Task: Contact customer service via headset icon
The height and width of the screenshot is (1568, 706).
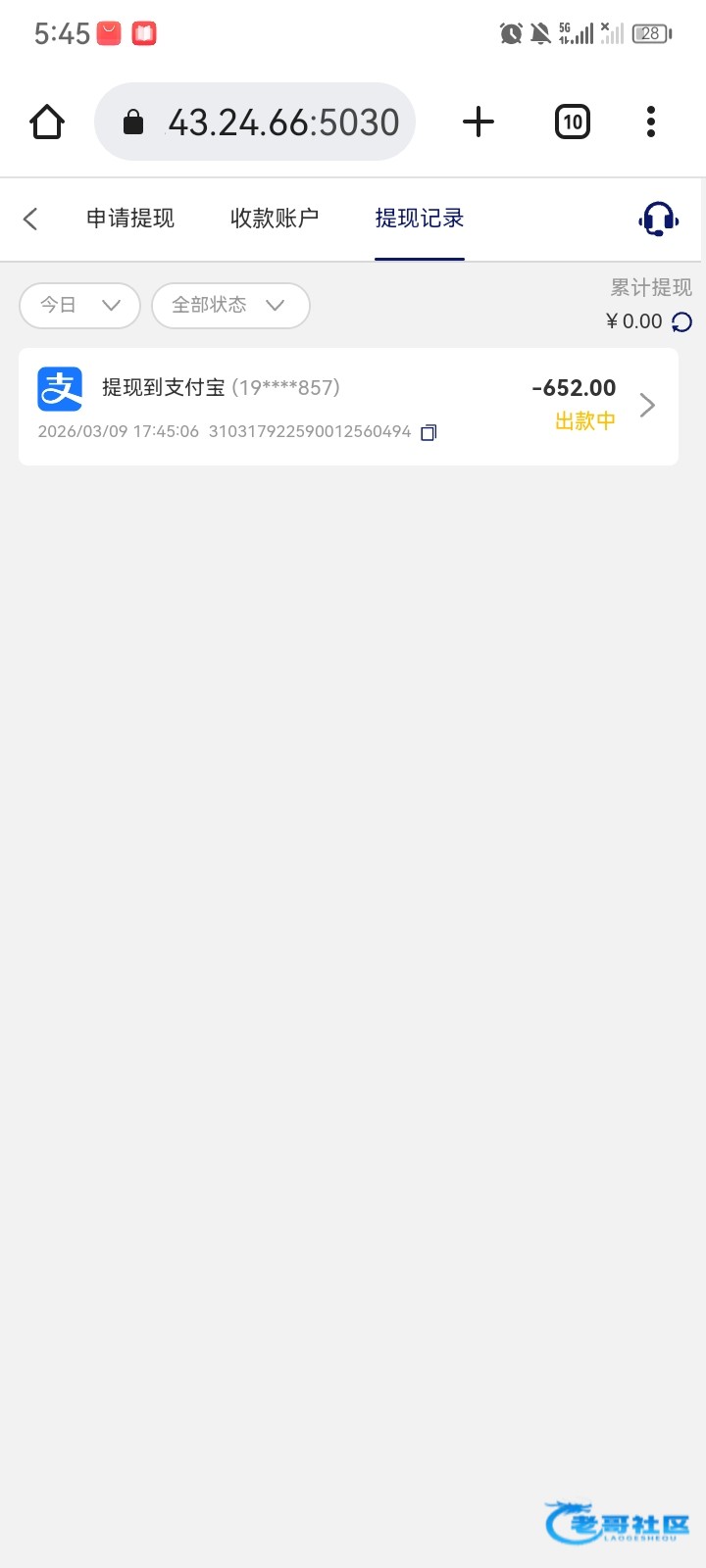Action: click(x=658, y=219)
